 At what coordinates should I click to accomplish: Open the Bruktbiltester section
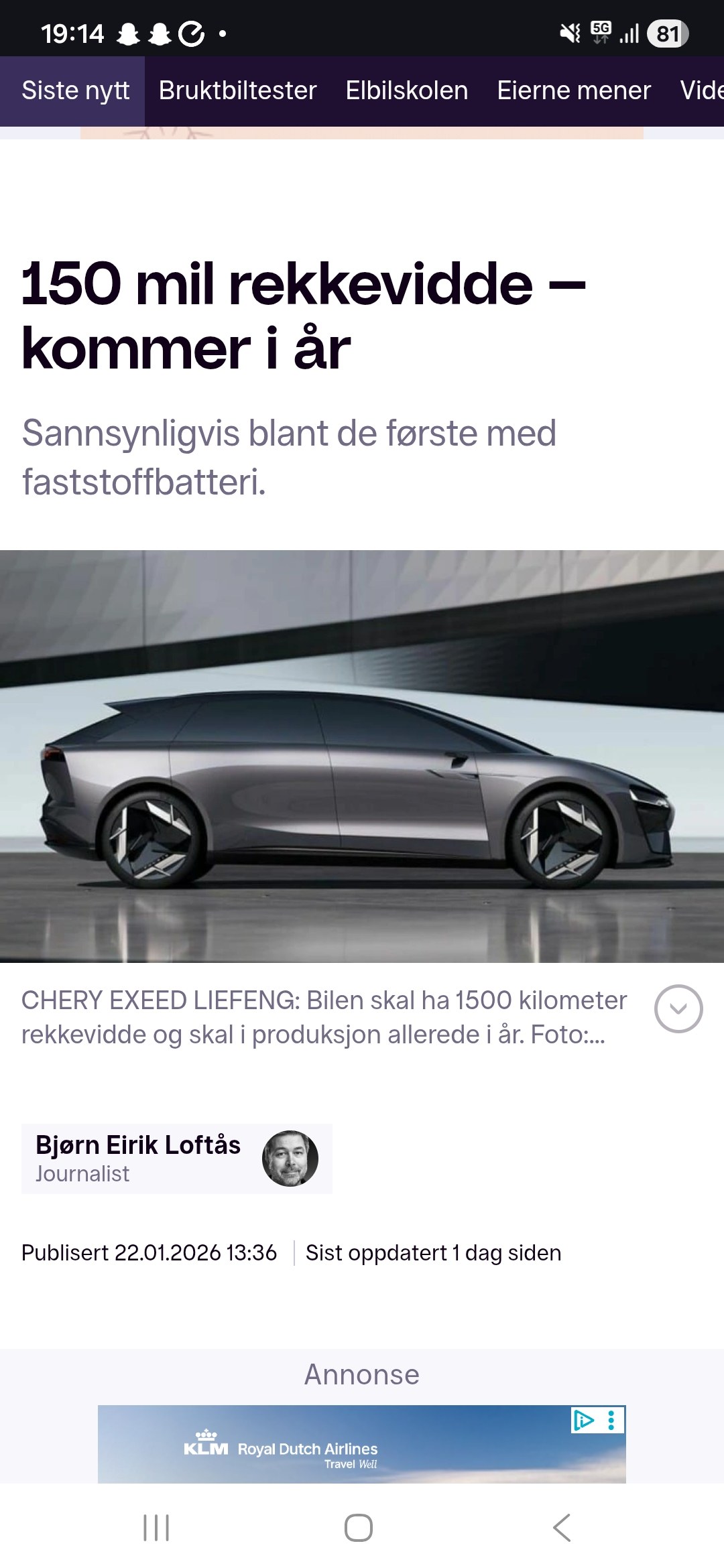237,90
